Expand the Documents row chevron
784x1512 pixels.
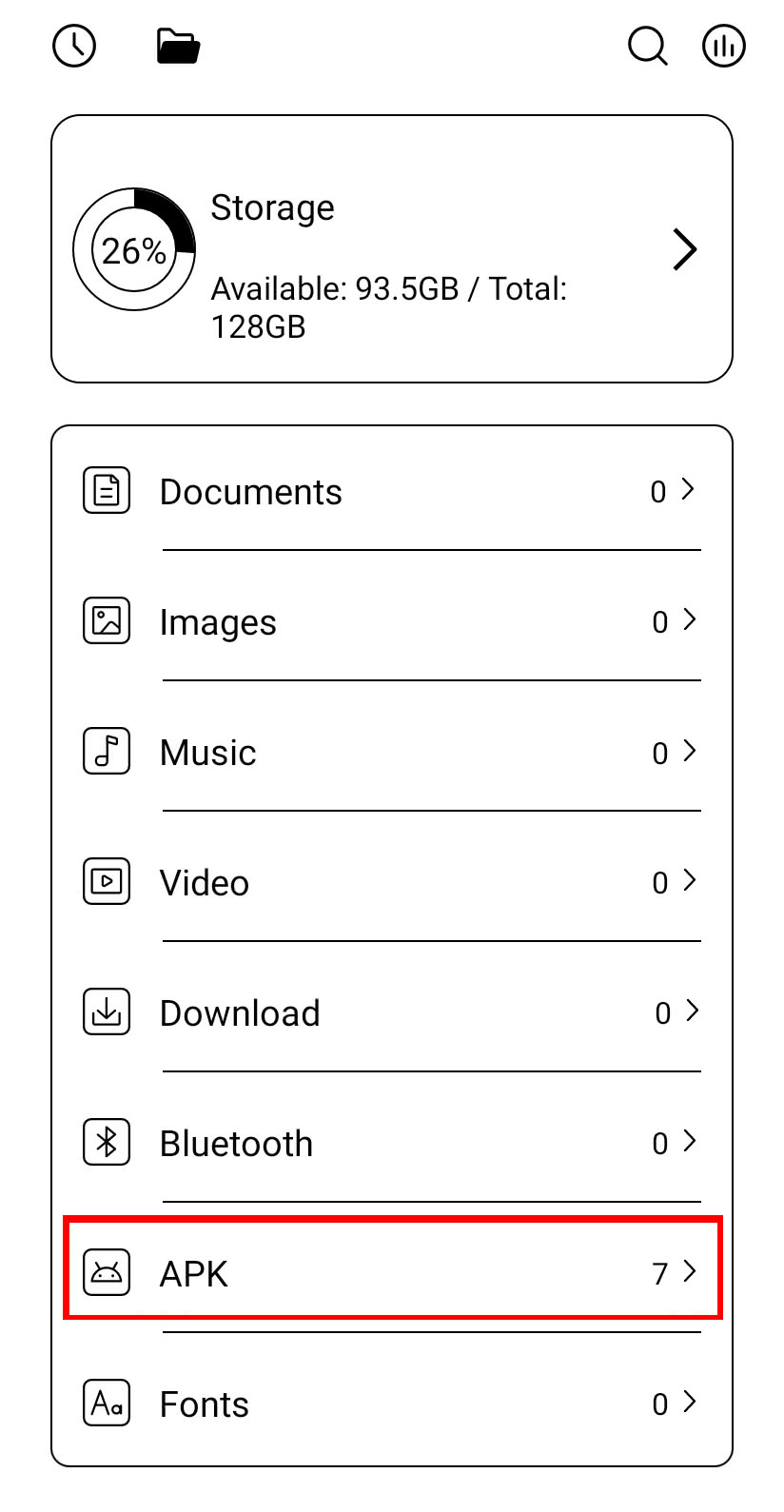point(689,489)
